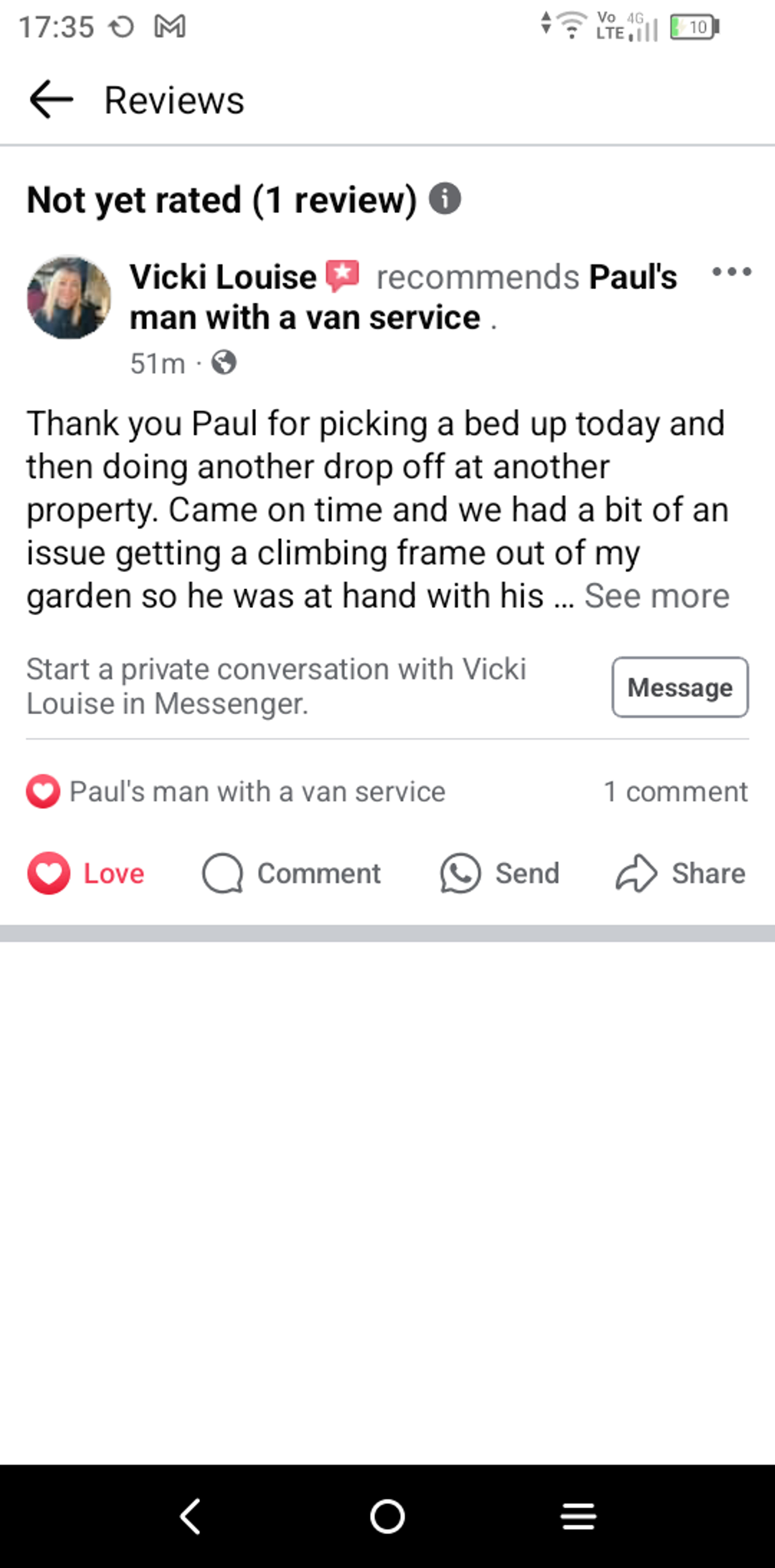Share Vicki Louise's review

tap(680, 873)
